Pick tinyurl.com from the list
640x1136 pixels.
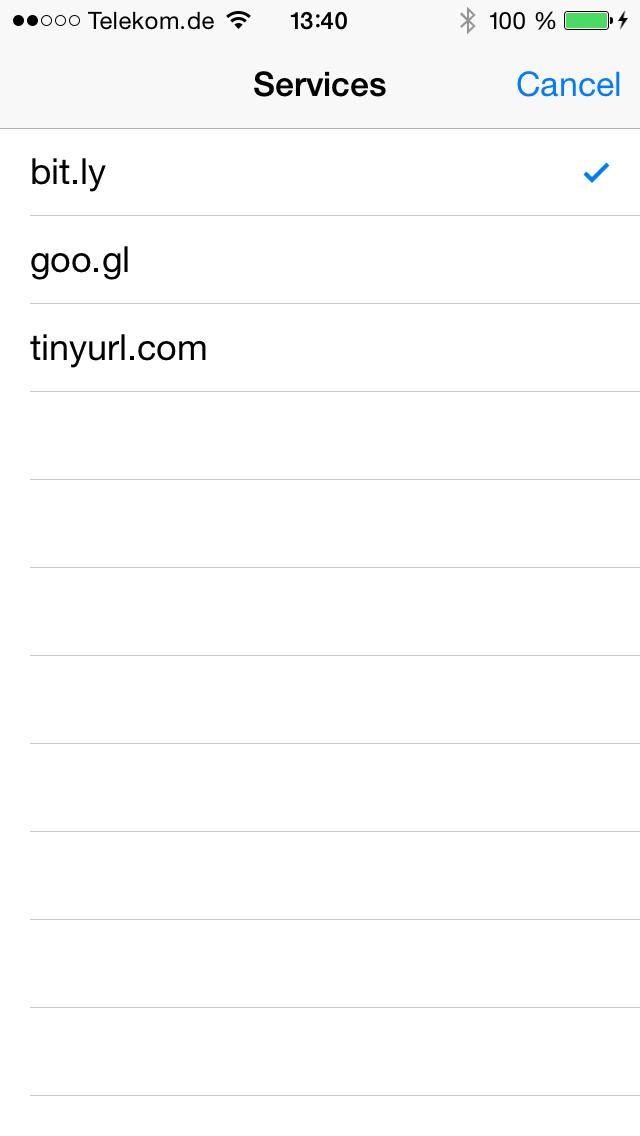tap(320, 348)
